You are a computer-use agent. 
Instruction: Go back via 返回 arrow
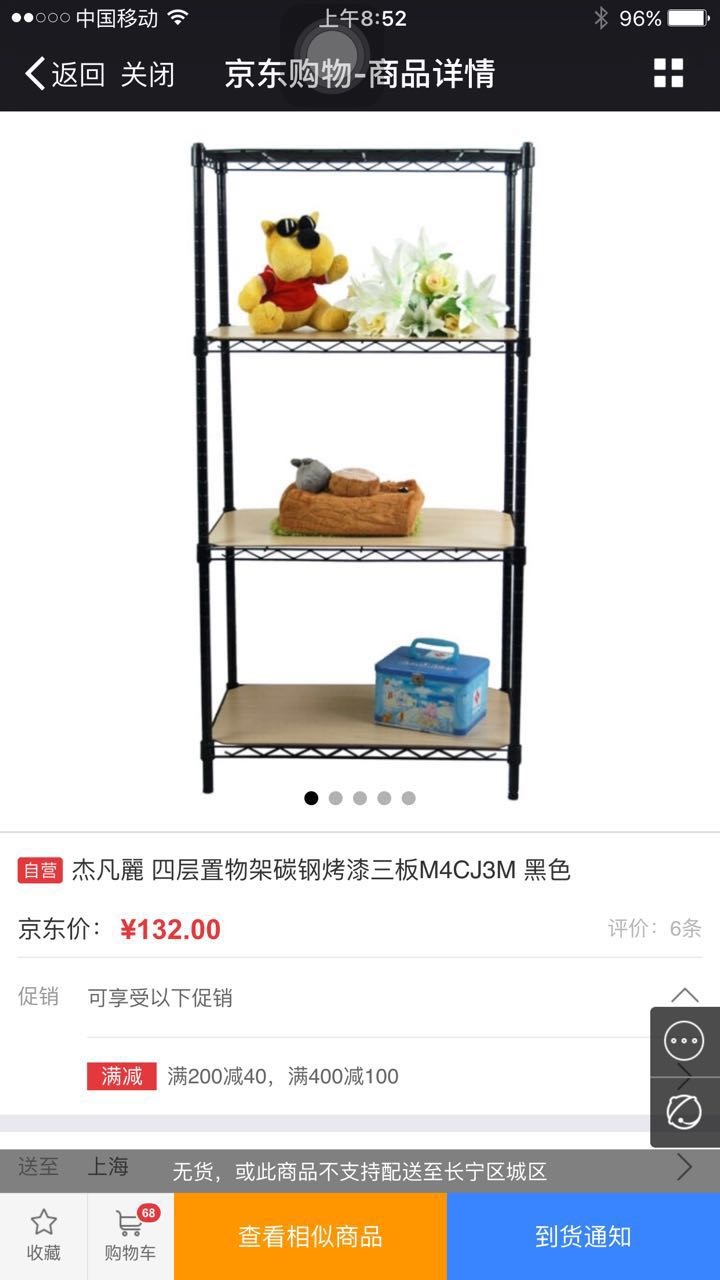63,74
